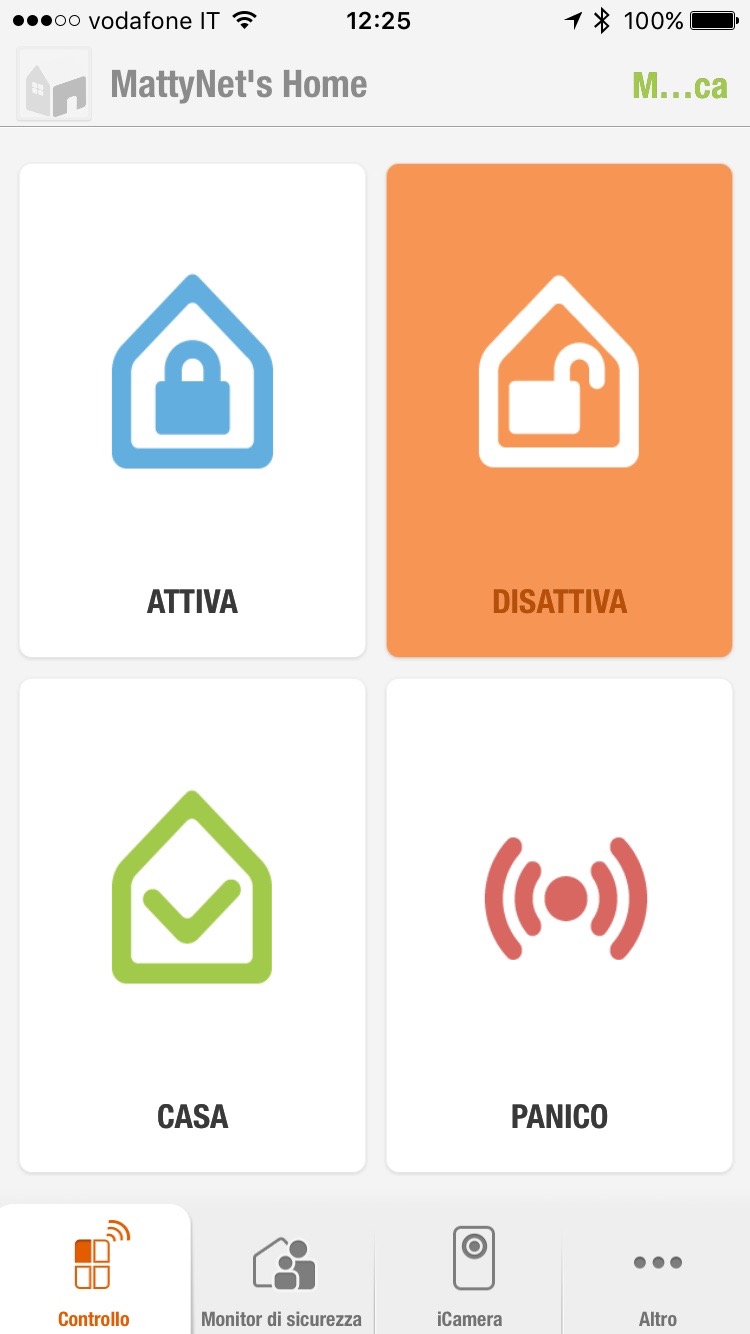Arm the system with ATTIVA
This screenshot has width=750, height=1334.
(192, 410)
